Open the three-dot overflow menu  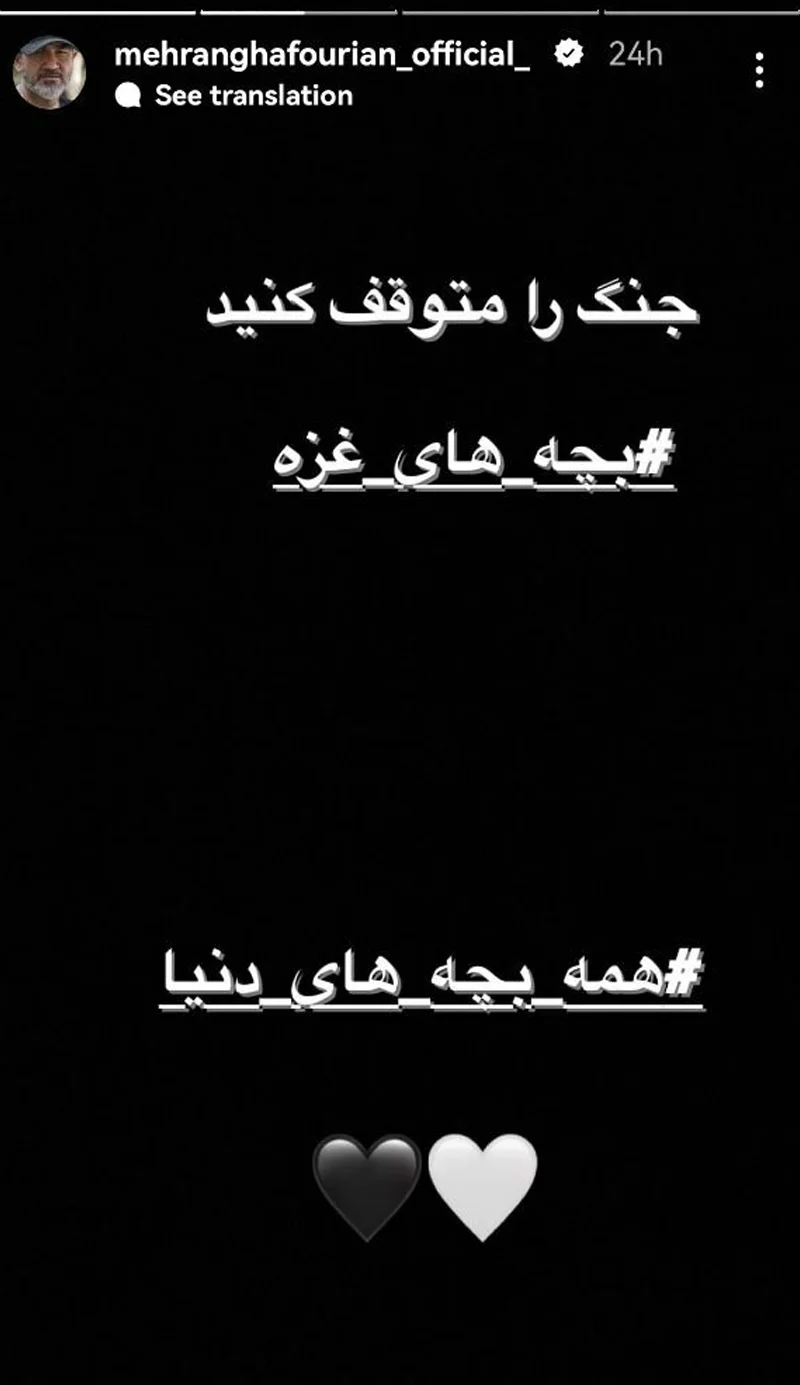(760, 70)
